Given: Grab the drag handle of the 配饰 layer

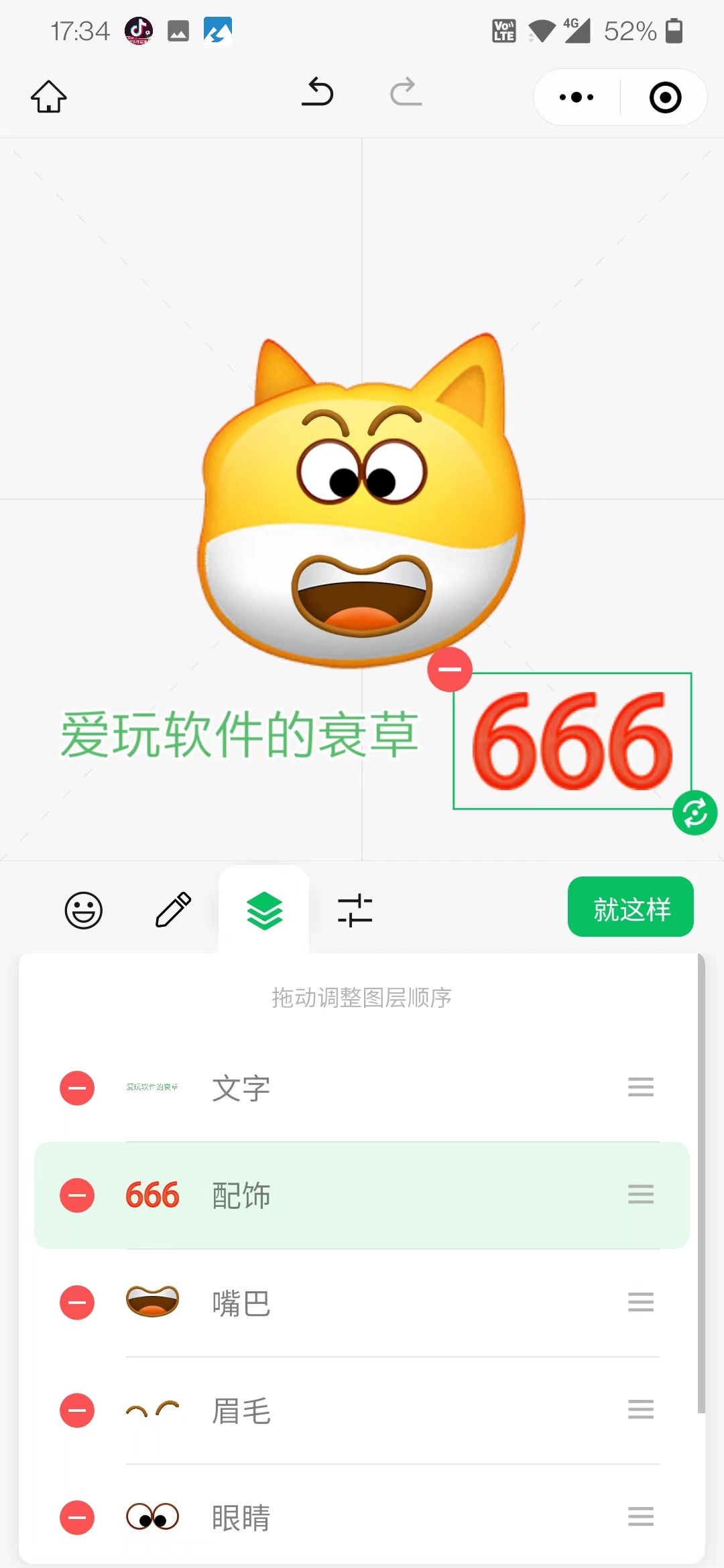Looking at the screenshot, I should tap(640, 1194).
